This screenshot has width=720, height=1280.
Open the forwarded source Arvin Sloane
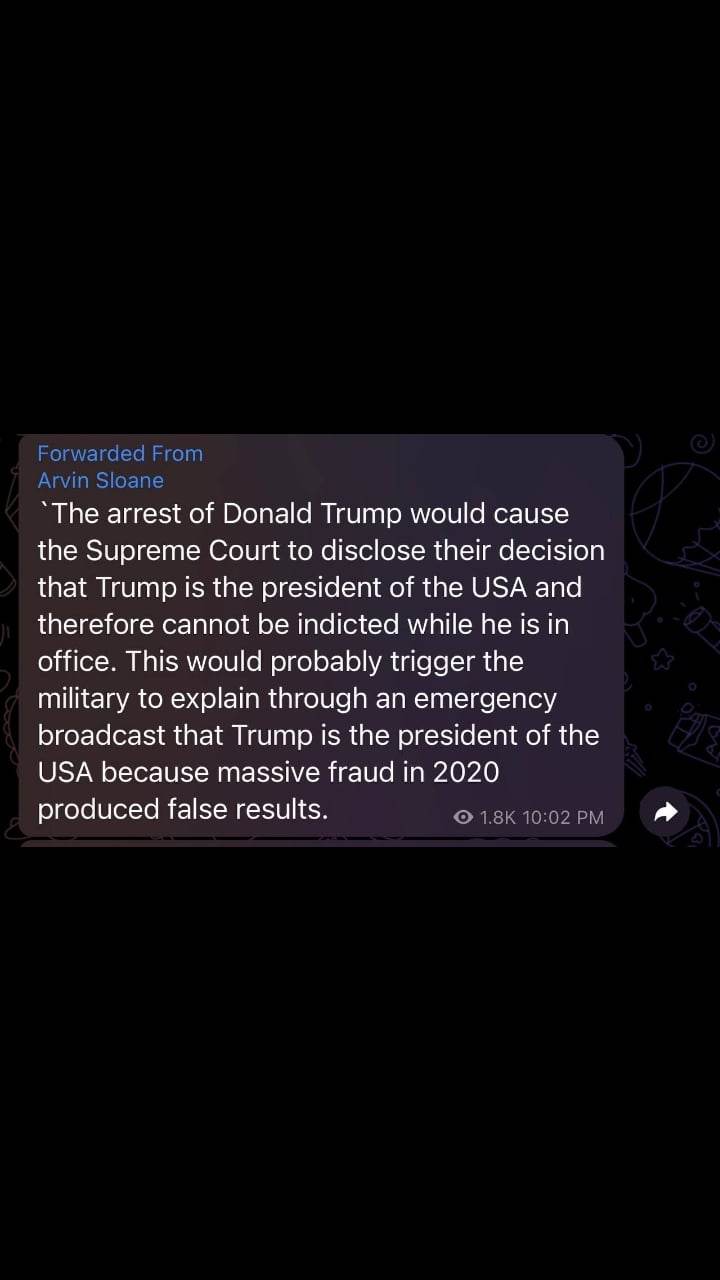[100, 480]
